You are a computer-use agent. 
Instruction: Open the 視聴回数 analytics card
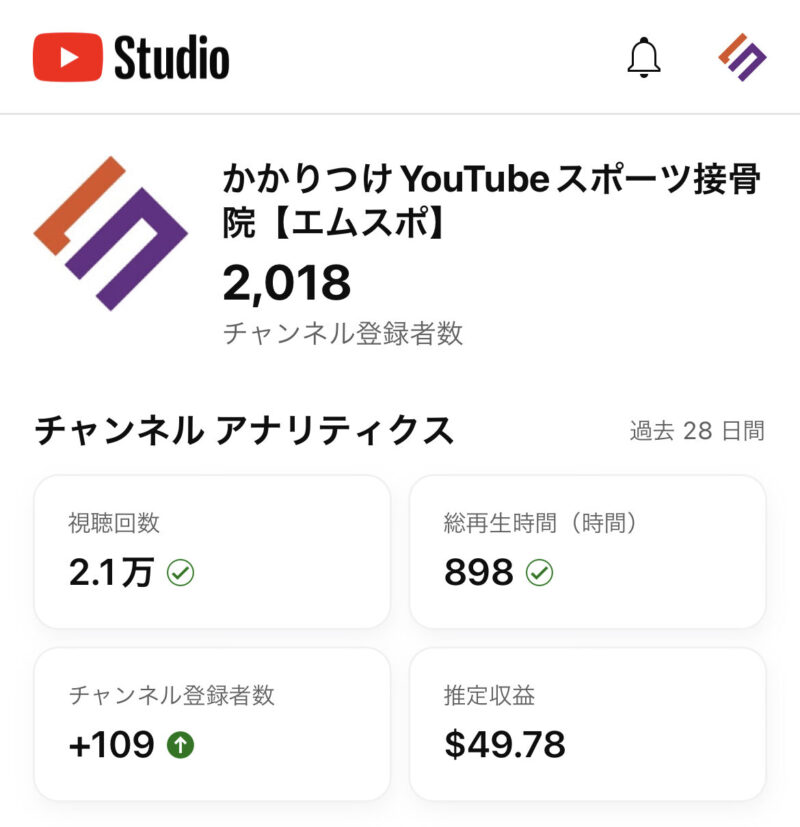pos(212,551)
